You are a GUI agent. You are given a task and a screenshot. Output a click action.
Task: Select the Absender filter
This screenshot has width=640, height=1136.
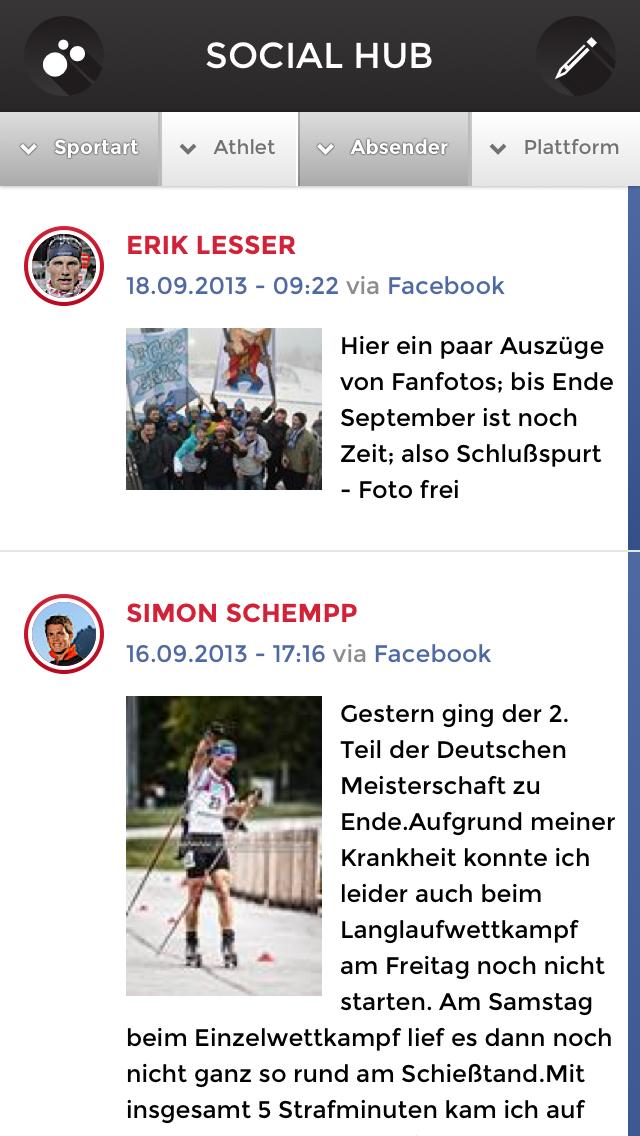point(384,148)
